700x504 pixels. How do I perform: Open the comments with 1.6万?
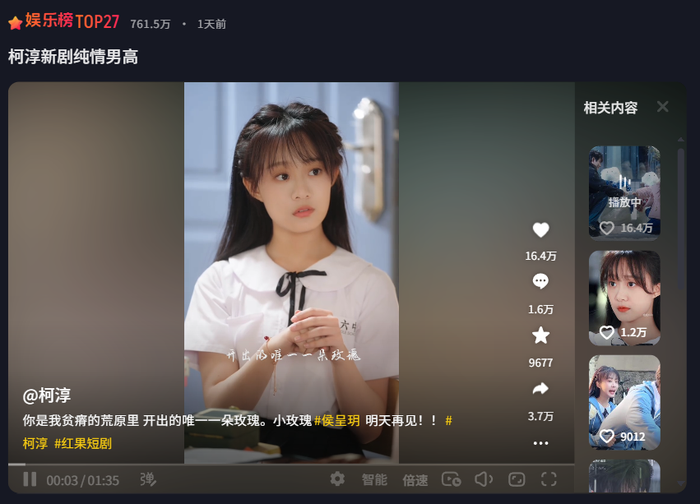click(541, 282)
